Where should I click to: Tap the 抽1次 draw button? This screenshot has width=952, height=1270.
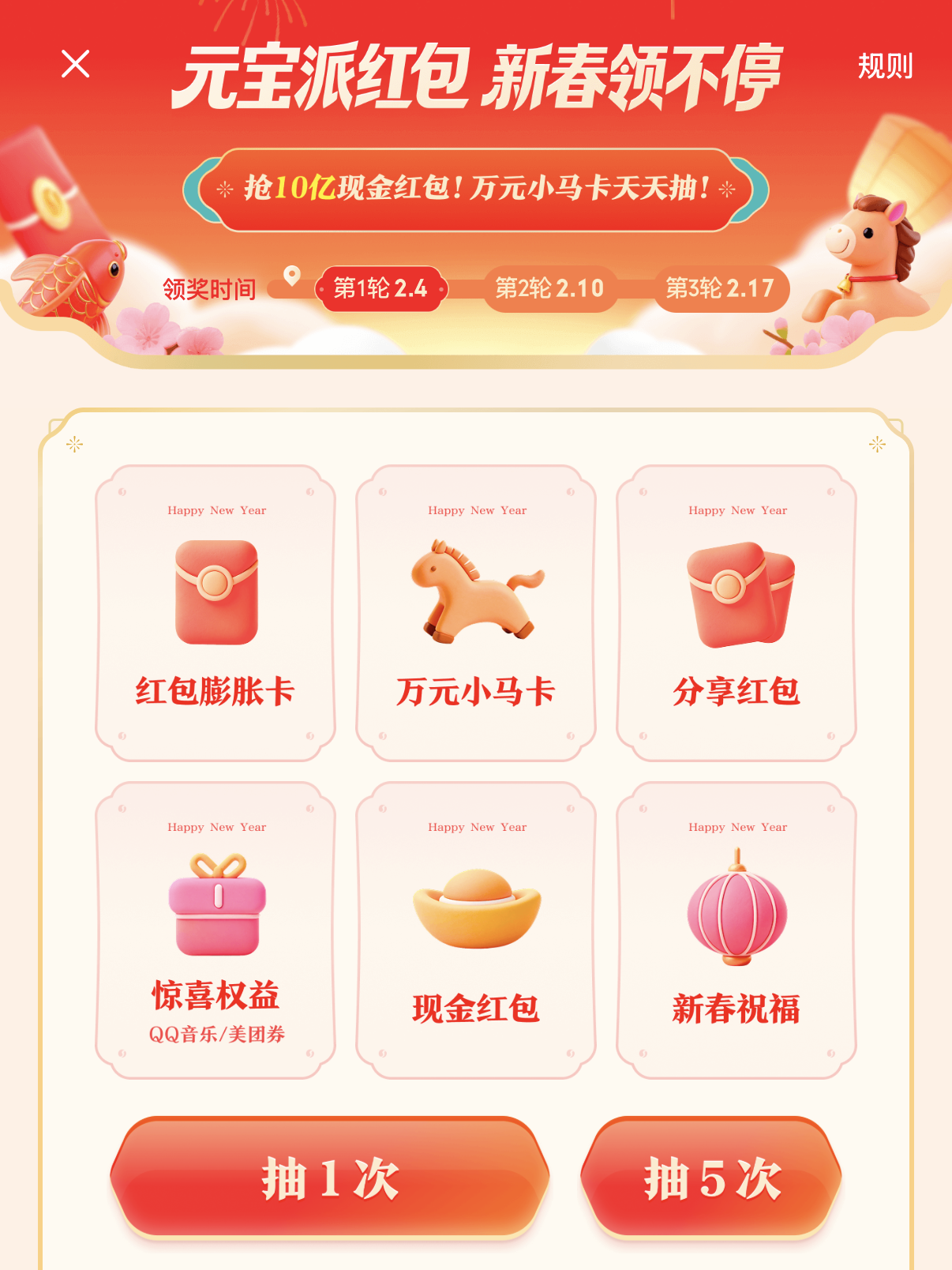point(330,1178)
